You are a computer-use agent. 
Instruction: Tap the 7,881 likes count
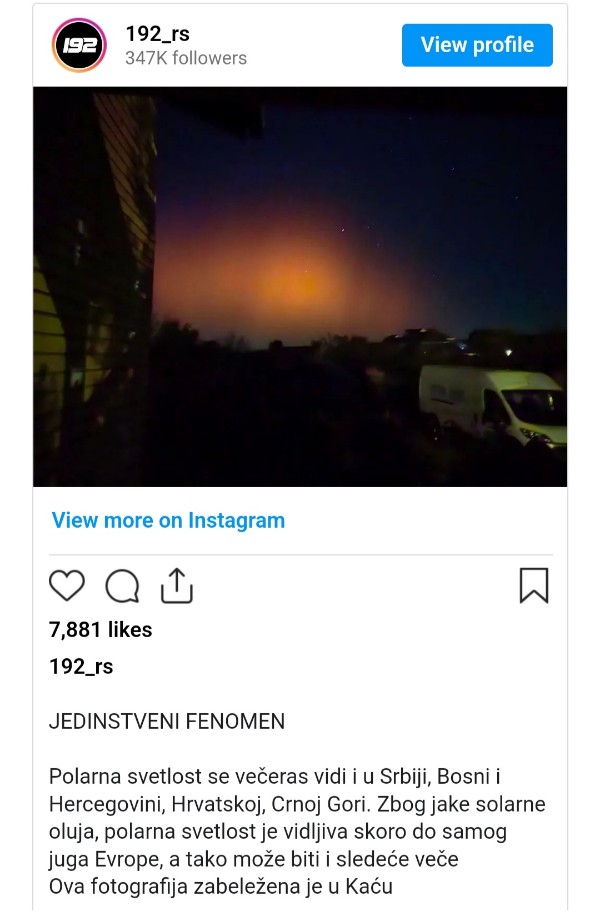coord(100,630)
